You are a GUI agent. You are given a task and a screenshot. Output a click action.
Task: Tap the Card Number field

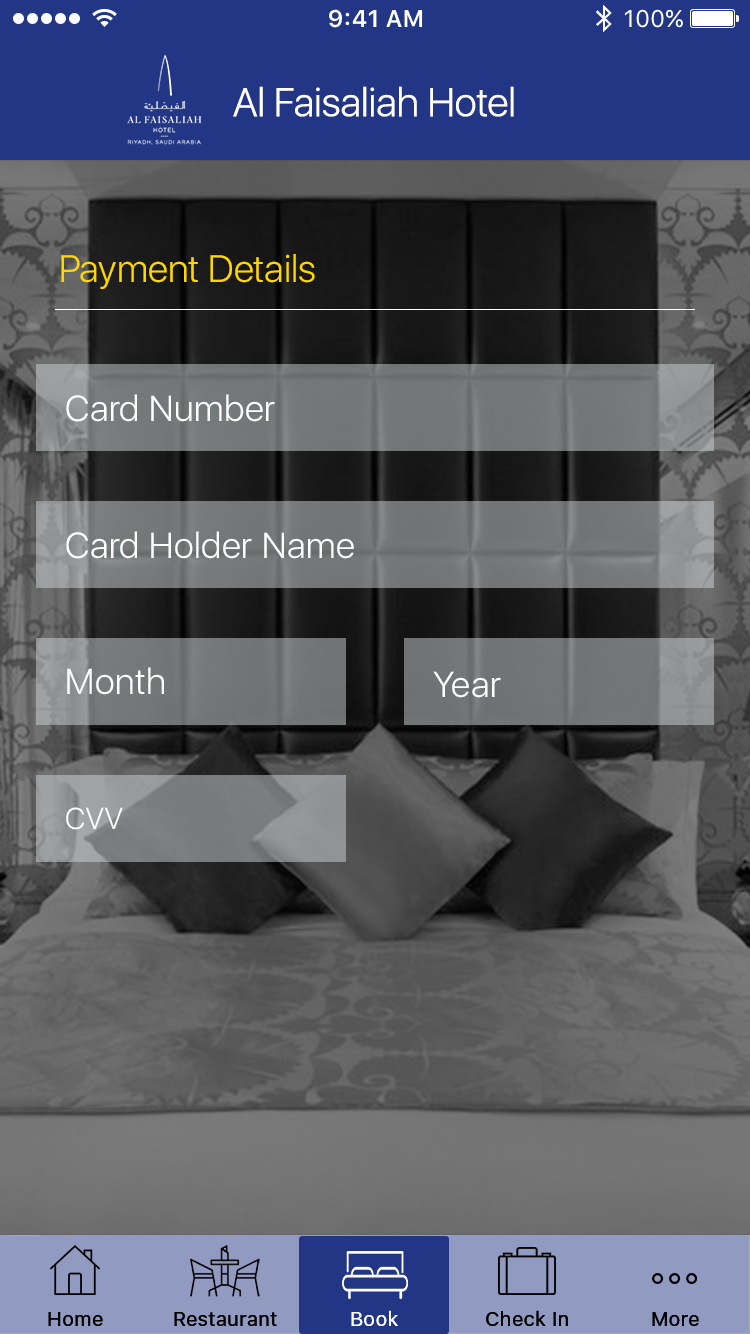pyautogui.click(x=375, y=408)
